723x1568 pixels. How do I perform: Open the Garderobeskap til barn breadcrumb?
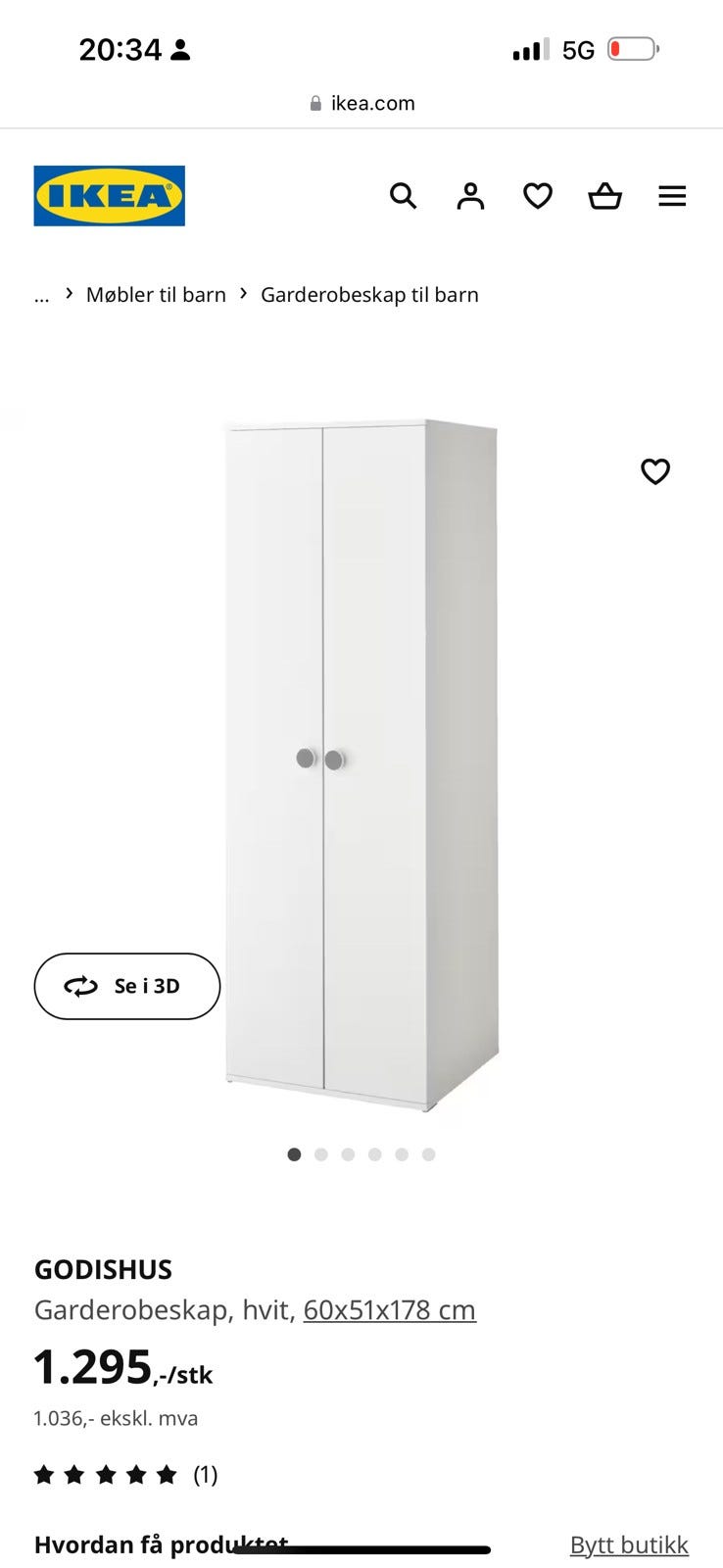pos(369,295)
